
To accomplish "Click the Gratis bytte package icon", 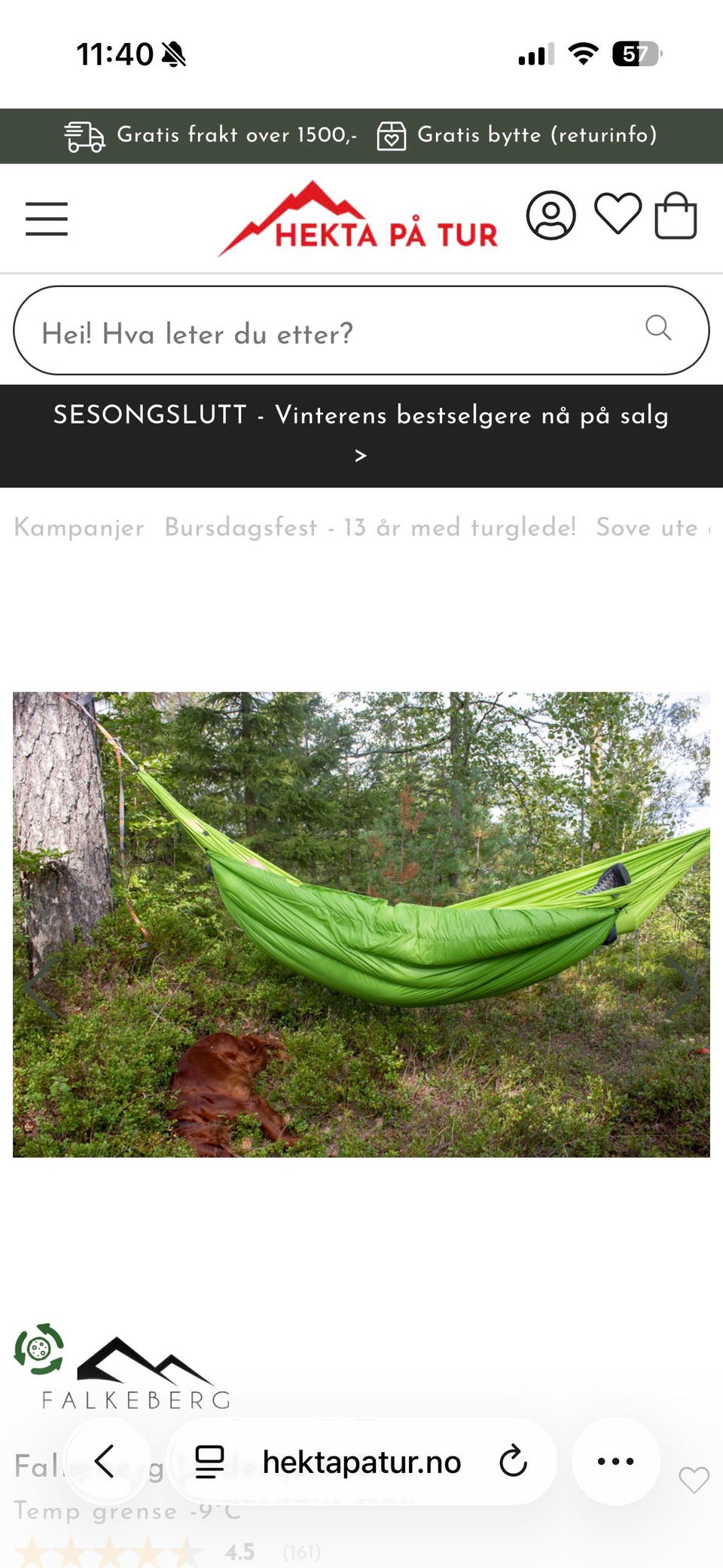I will (392, 136).
